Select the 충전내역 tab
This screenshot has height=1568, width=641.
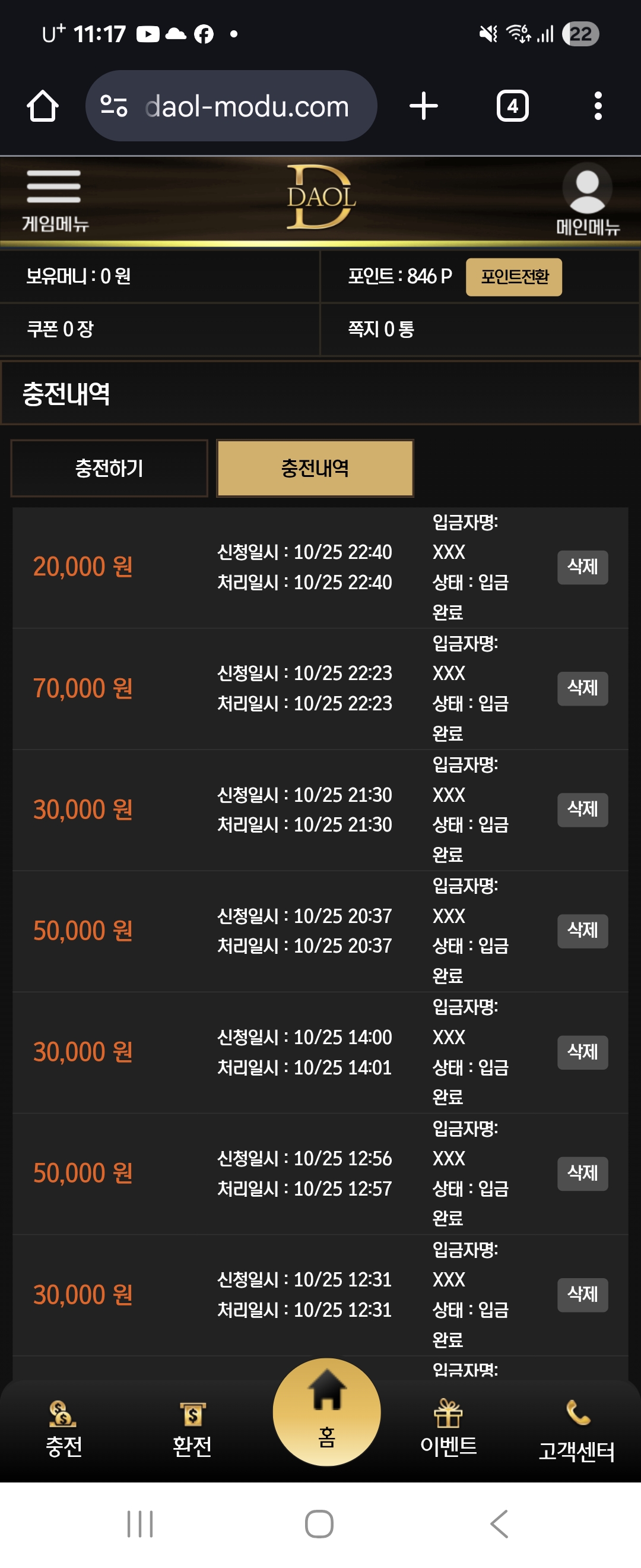[x=315, y=468]
